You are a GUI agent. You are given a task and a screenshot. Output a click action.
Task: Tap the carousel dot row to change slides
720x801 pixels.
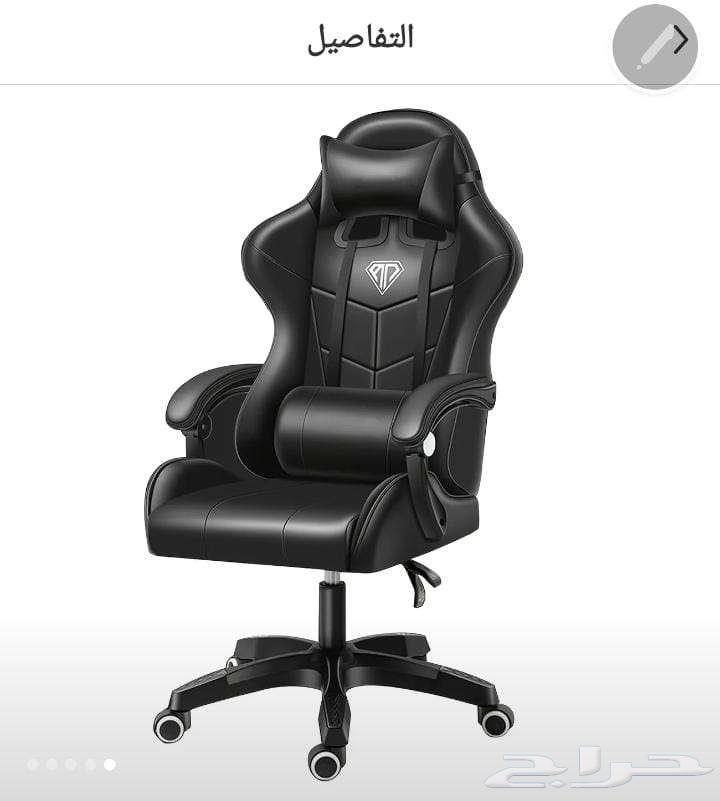(x=71, y=763)
